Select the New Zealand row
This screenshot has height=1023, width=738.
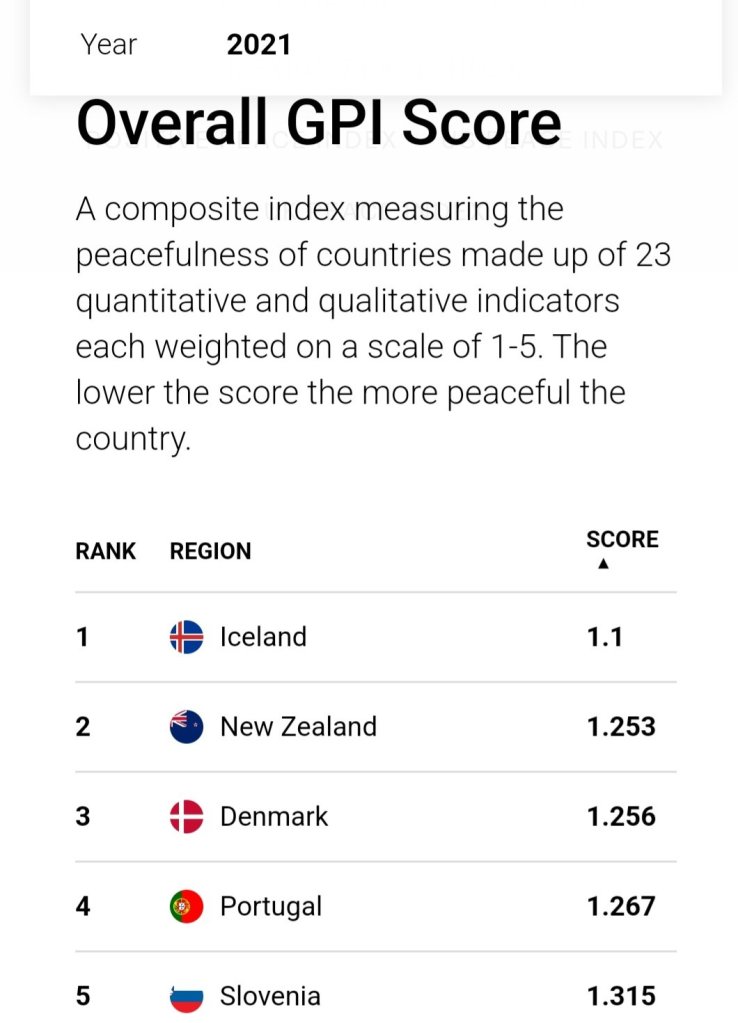point(298,727)
